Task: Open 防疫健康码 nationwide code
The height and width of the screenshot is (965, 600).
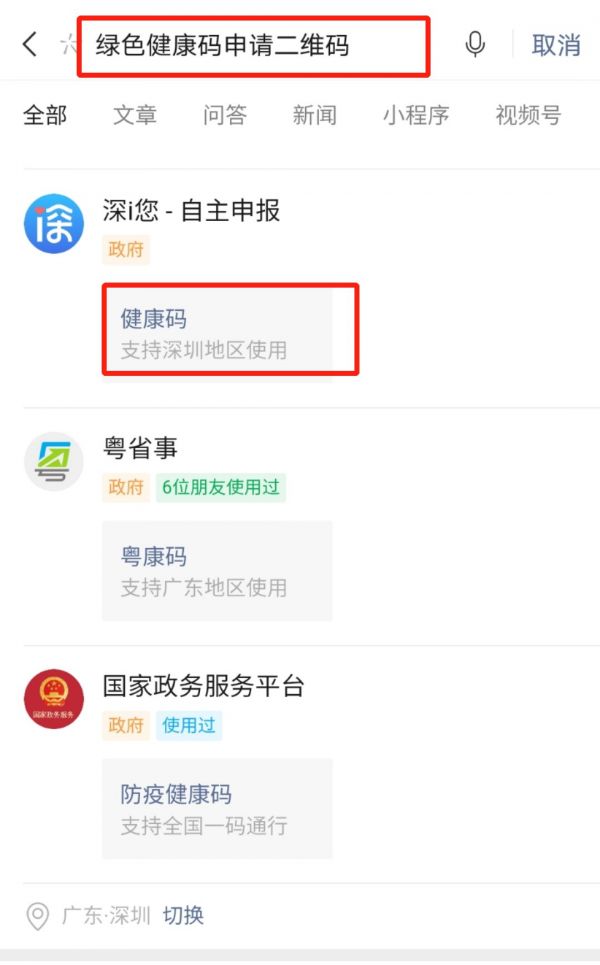Action: (x=217, y=809)
